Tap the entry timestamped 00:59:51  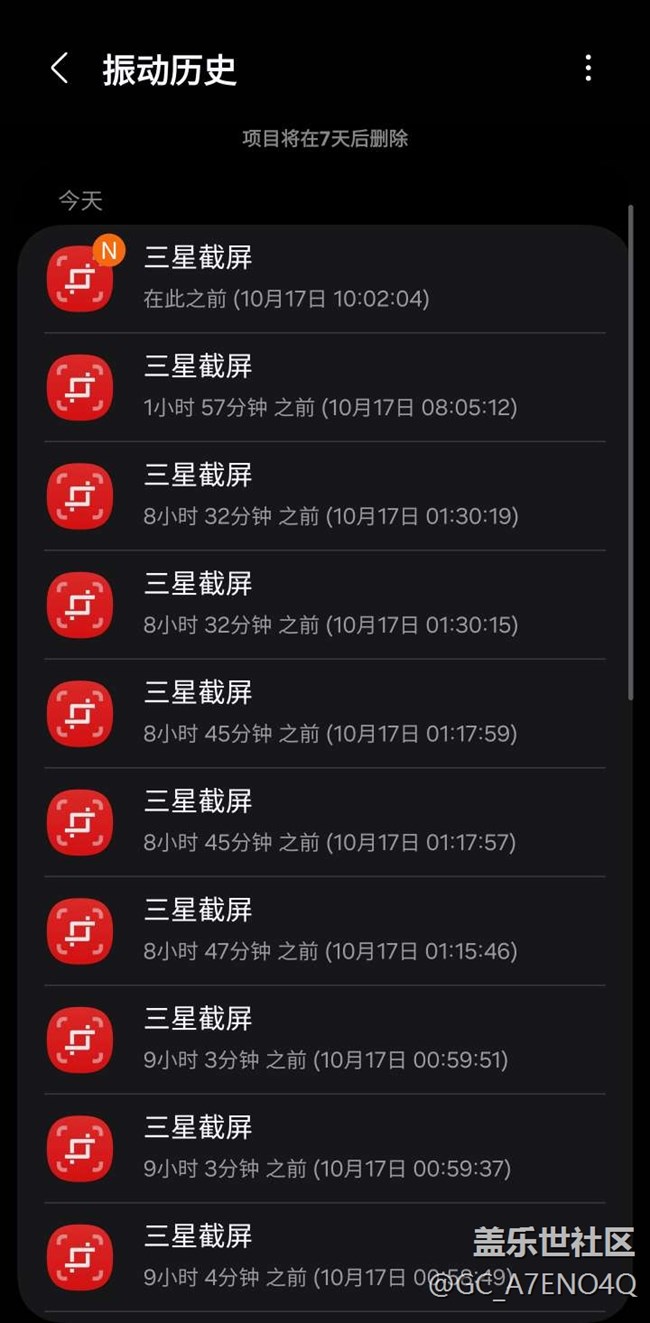pos(325,1040)
